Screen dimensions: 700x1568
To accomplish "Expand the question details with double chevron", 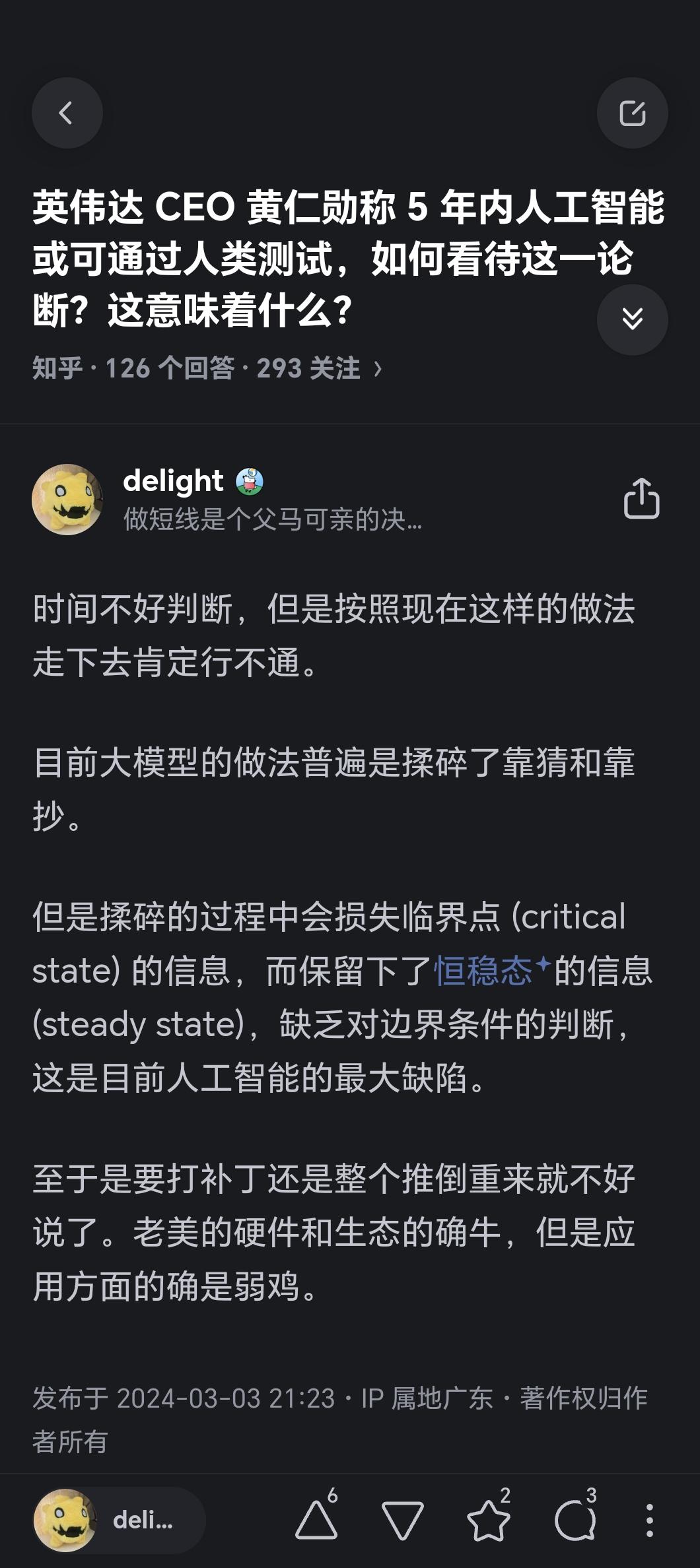I will (632, 319).
